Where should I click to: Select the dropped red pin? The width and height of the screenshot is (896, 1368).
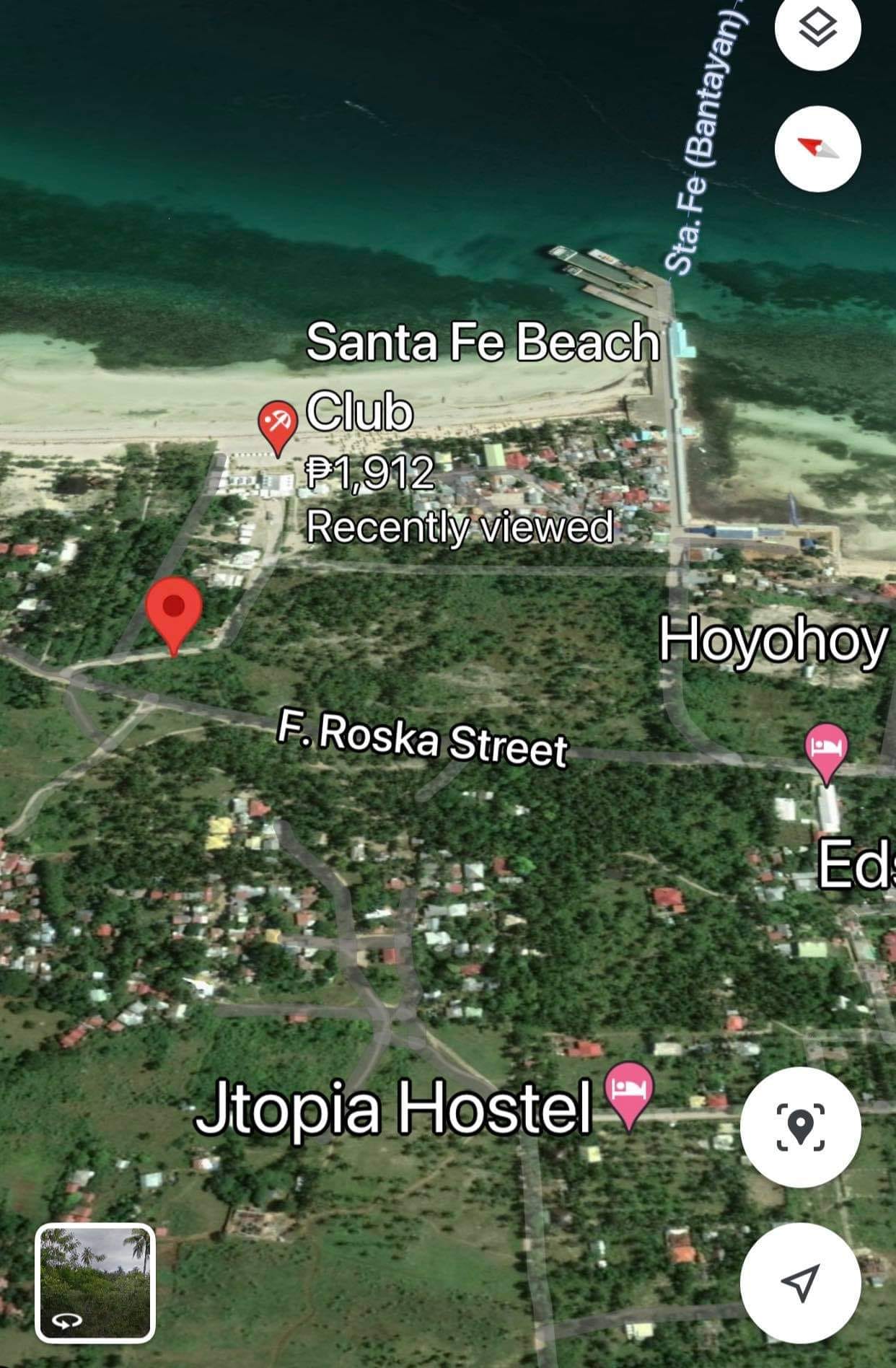pos(173,611)
